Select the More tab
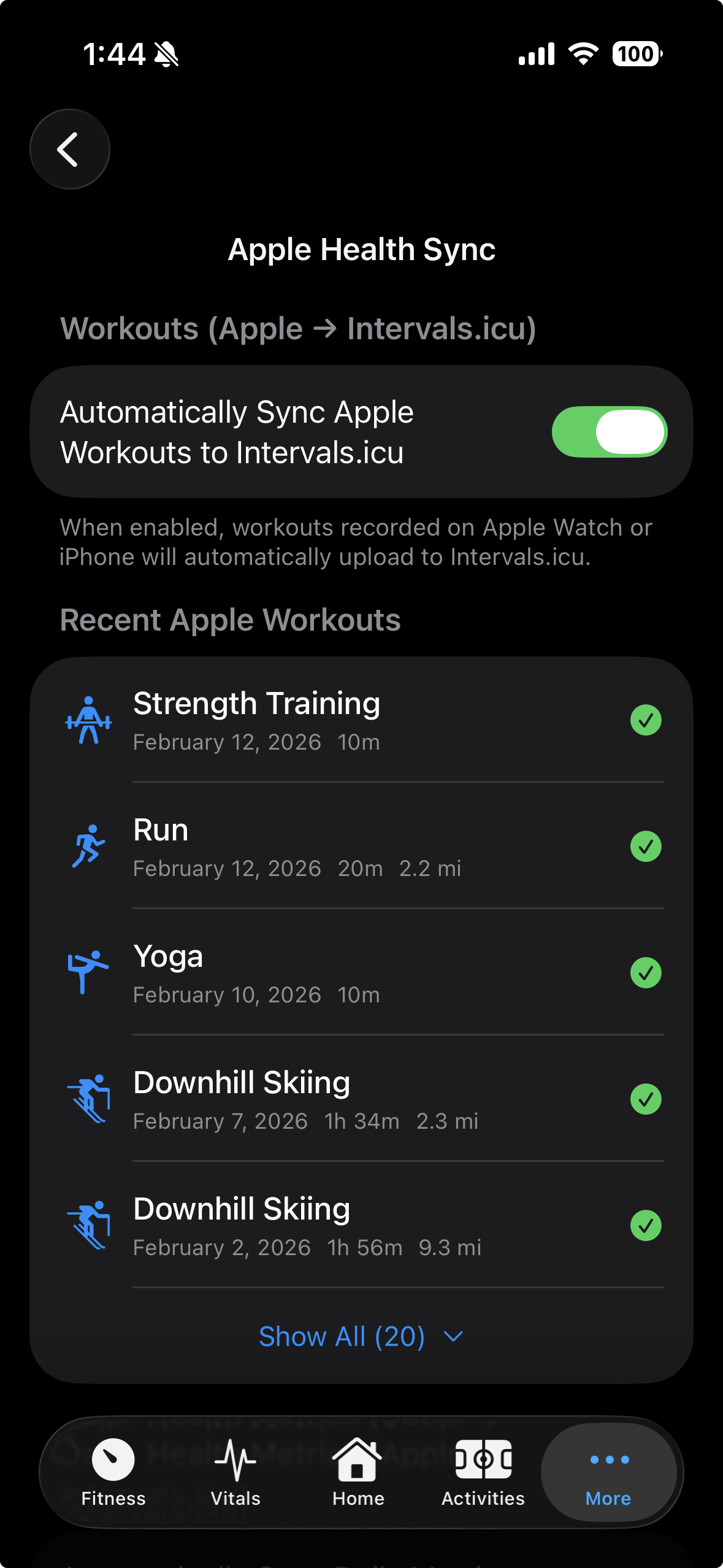Viewport: 723px width, 1568px height. [608, 1472]
